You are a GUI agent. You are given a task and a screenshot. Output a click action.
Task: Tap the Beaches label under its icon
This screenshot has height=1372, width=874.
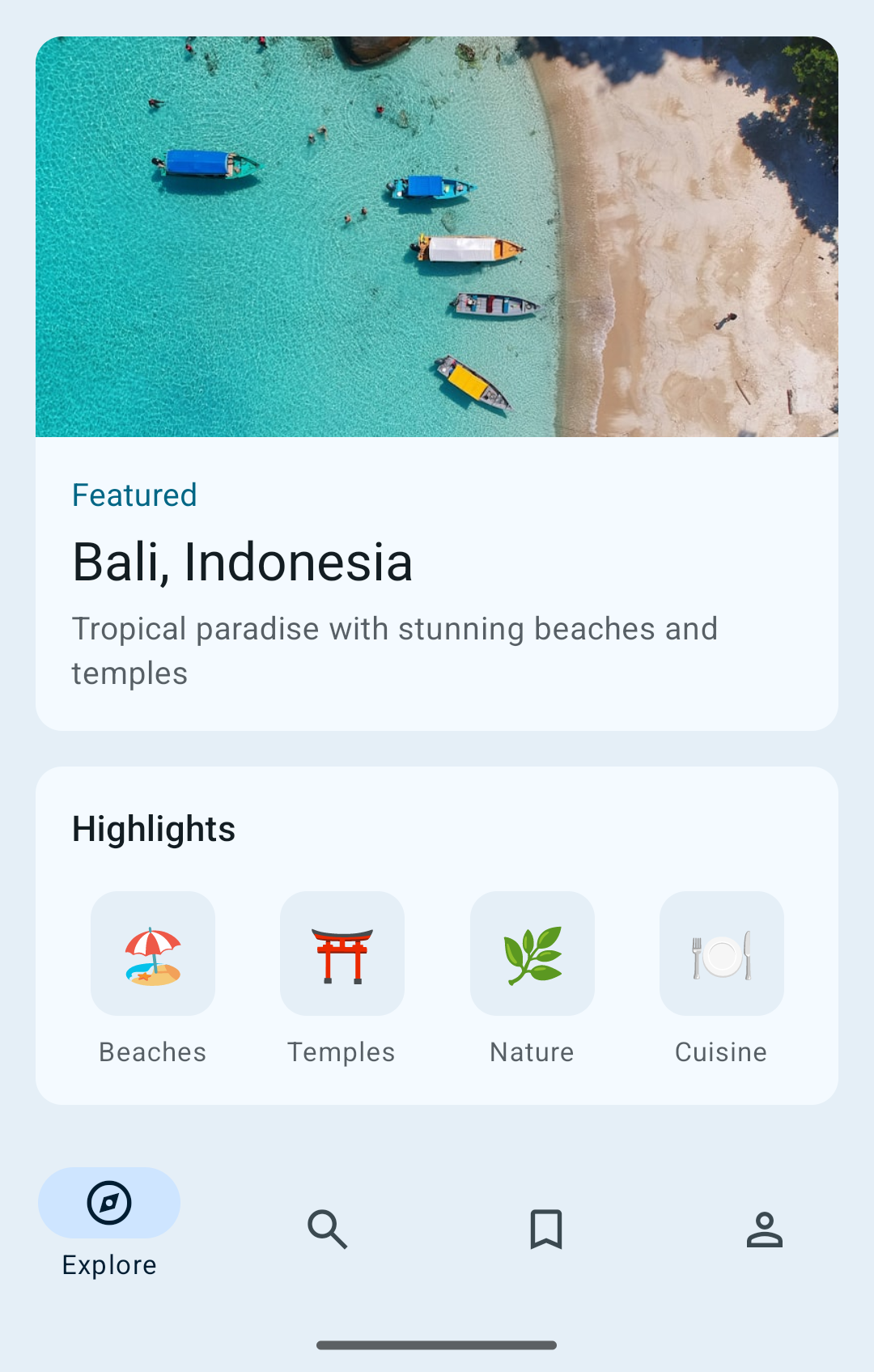[x=152, y=1051]
